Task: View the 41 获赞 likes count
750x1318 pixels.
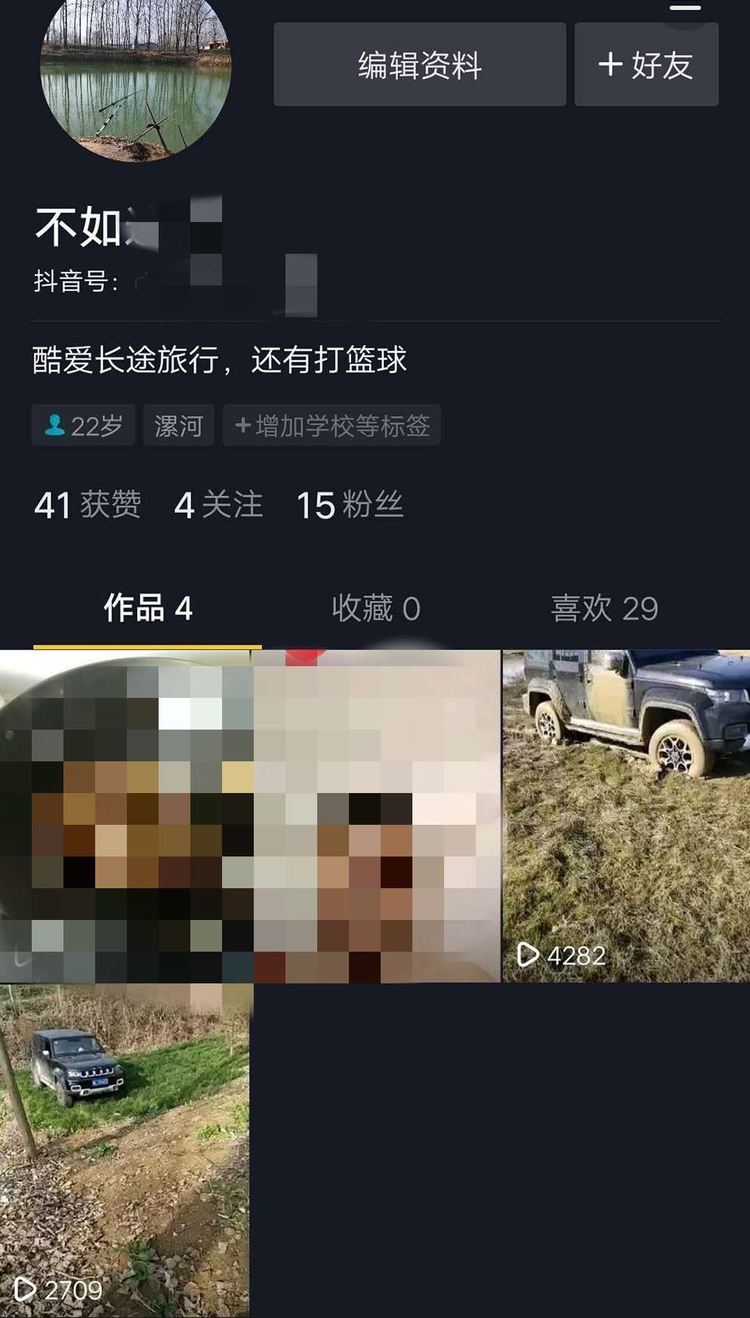Action: click(87, 505)
